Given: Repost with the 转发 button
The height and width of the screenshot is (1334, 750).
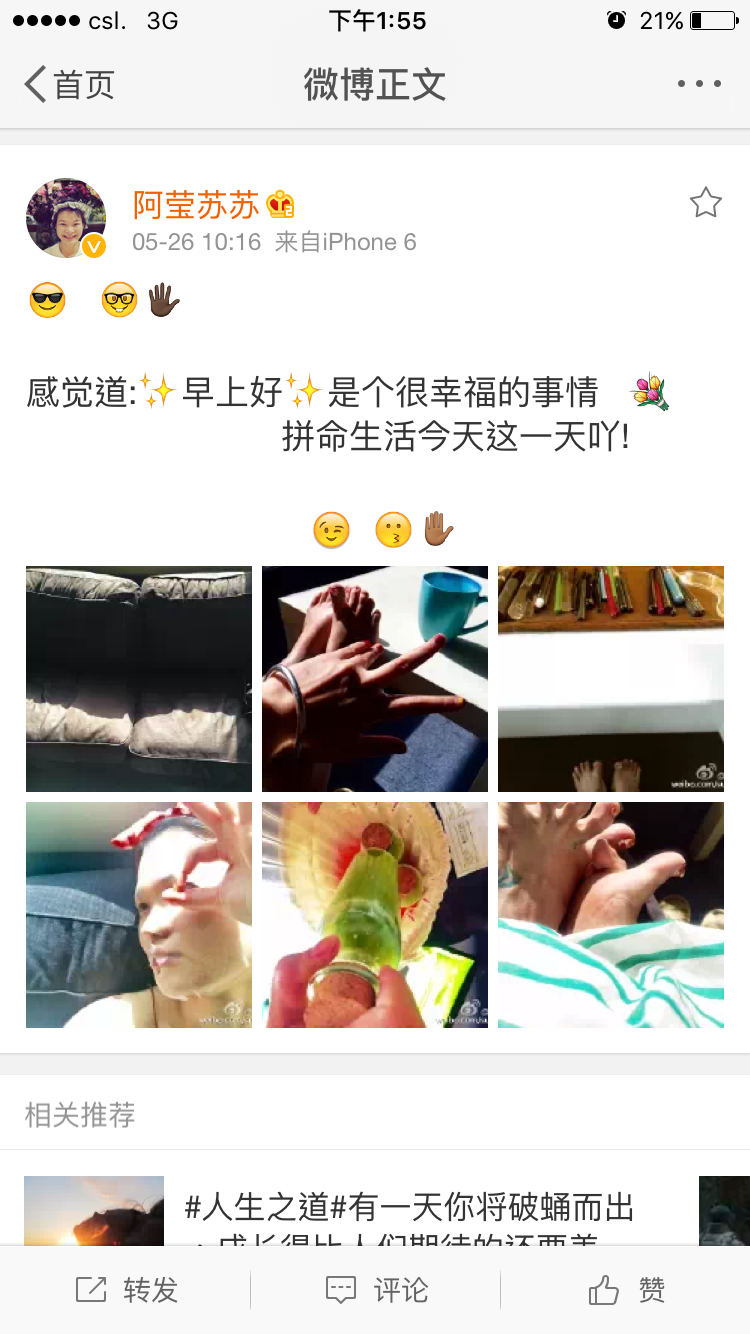Looking at the screenshot, I should tap(126, 1290).
